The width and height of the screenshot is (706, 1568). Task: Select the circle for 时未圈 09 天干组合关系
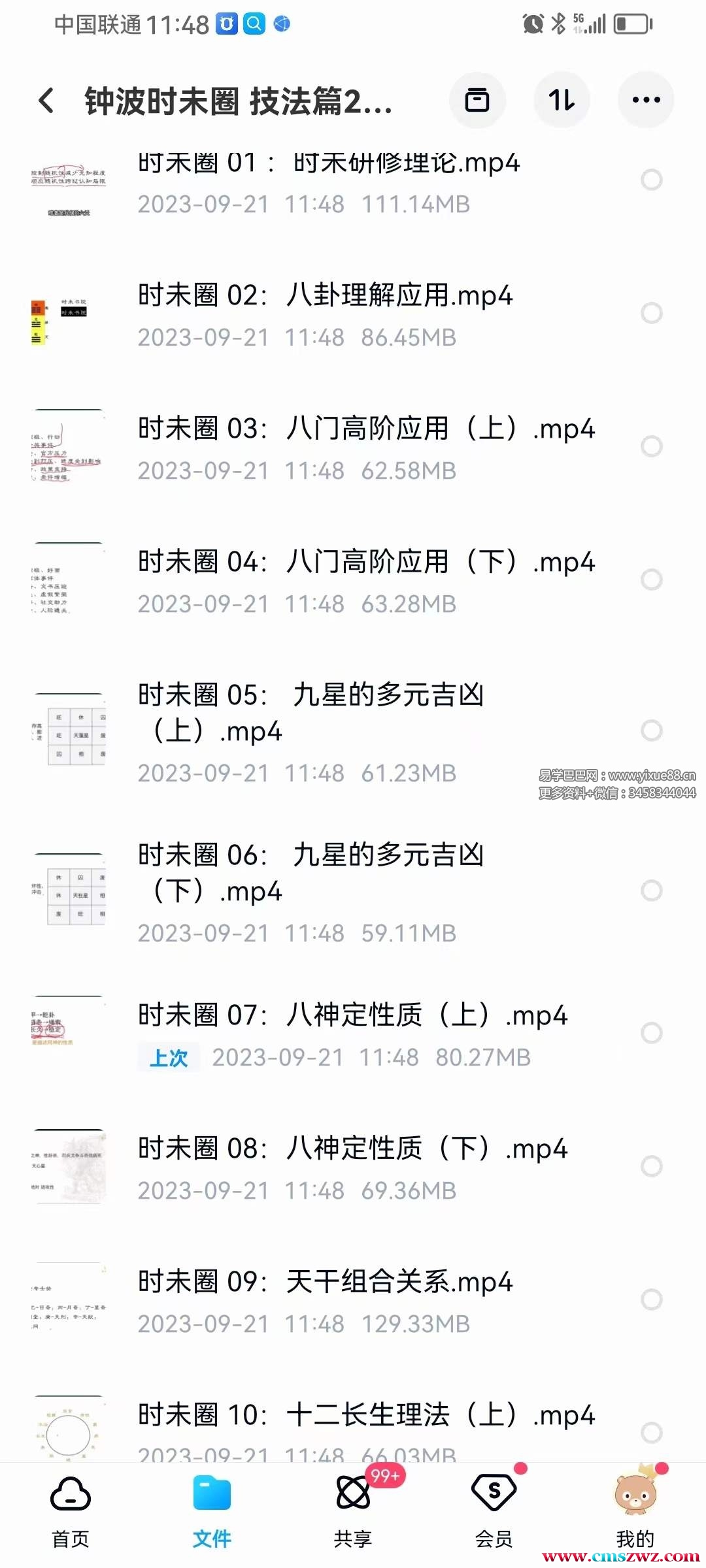pyautogui.click(x=651, y=1299)
